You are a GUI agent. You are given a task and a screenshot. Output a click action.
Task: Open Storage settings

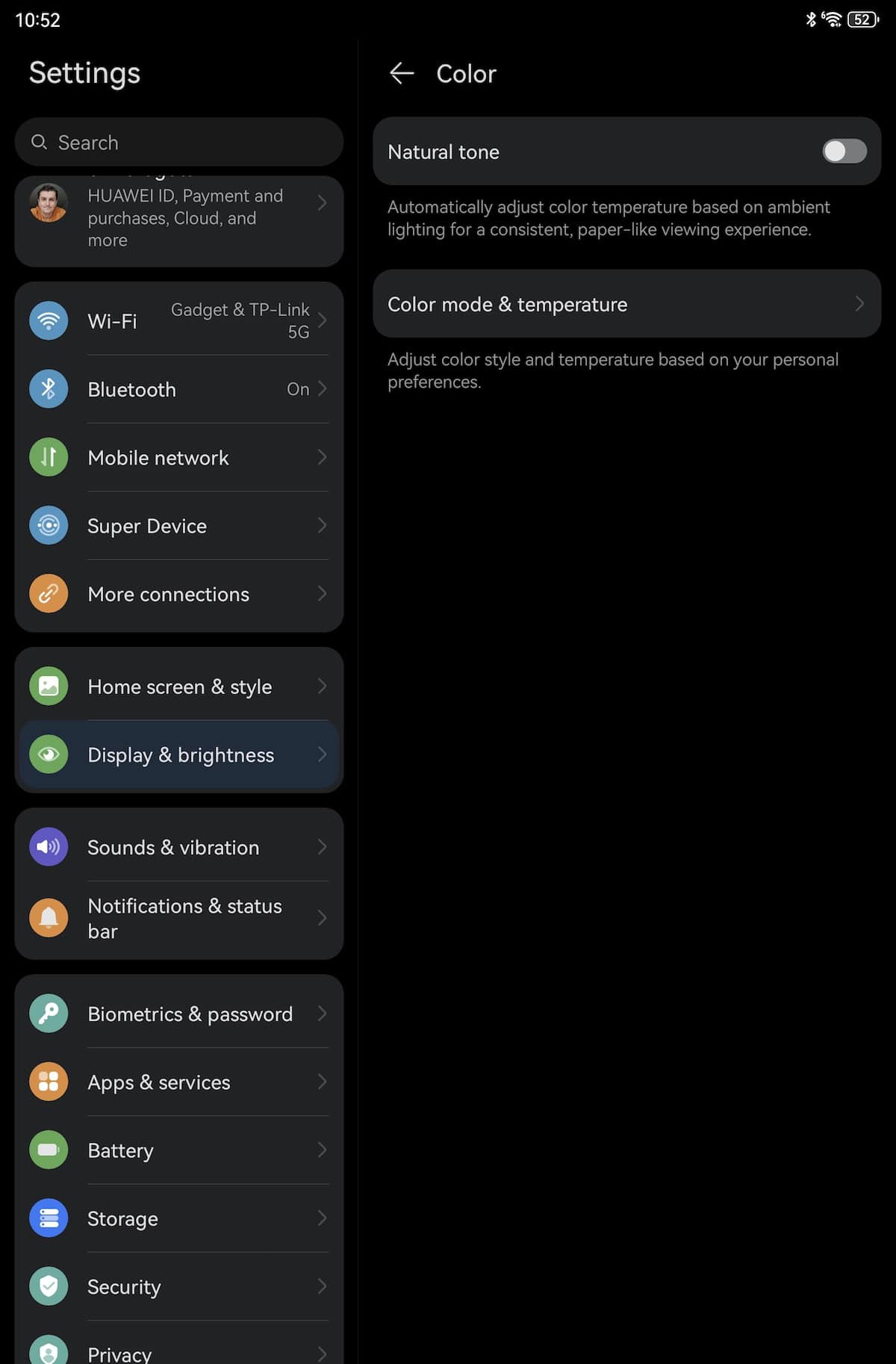click(179, 1218)
